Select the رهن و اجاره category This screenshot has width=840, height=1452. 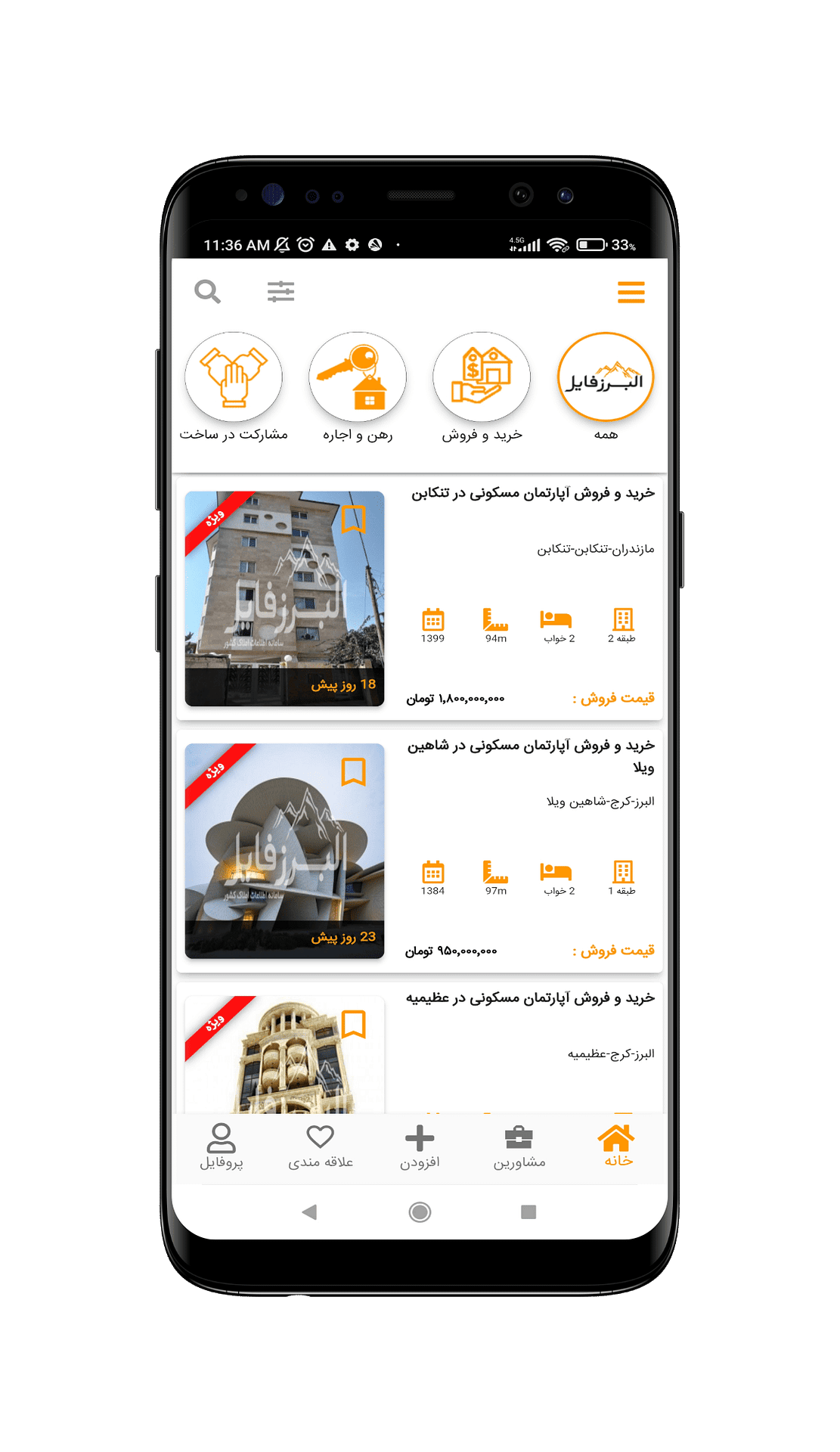pos(358,377)
